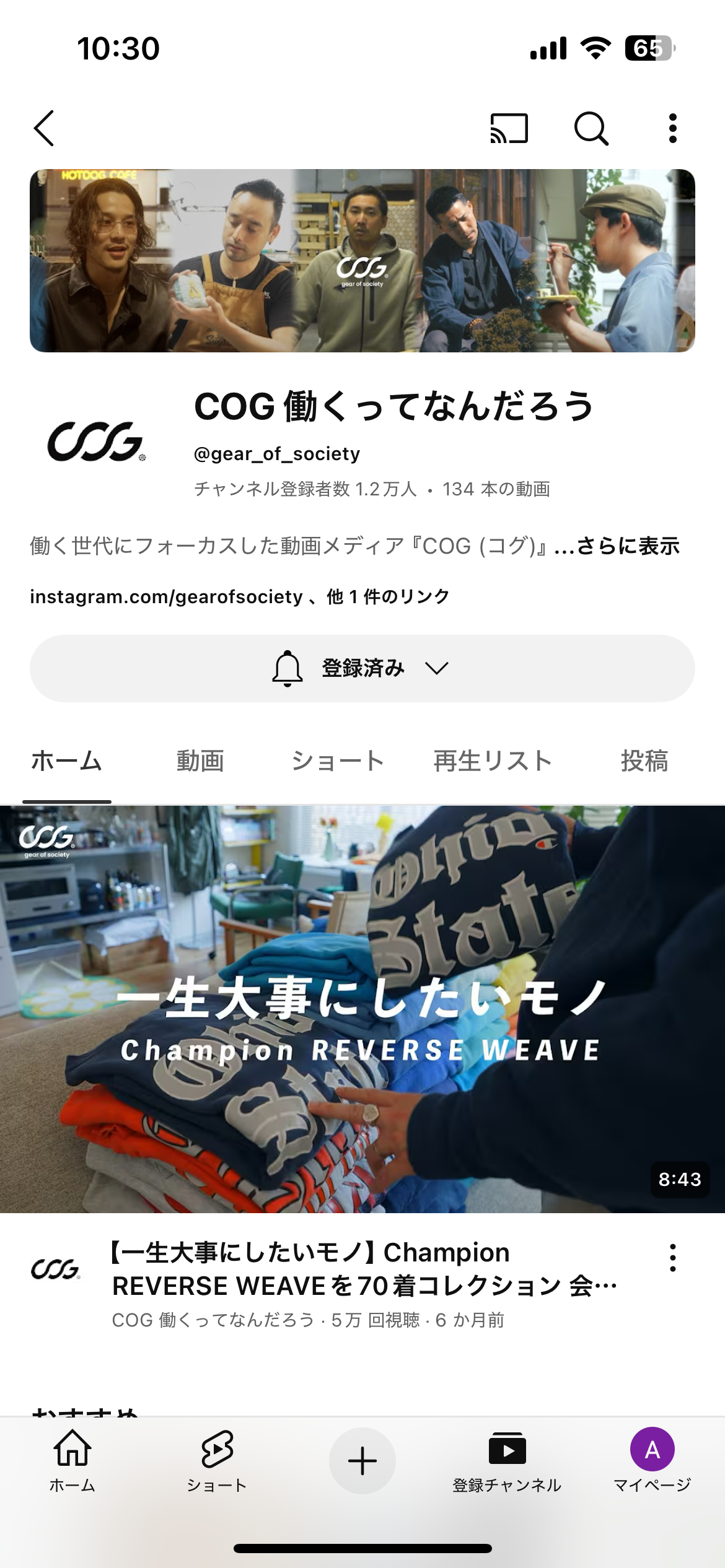The image size is (725, 1568).
Task: Play the Champion REVERSE WEAVE video
Action: point(362,1009)
